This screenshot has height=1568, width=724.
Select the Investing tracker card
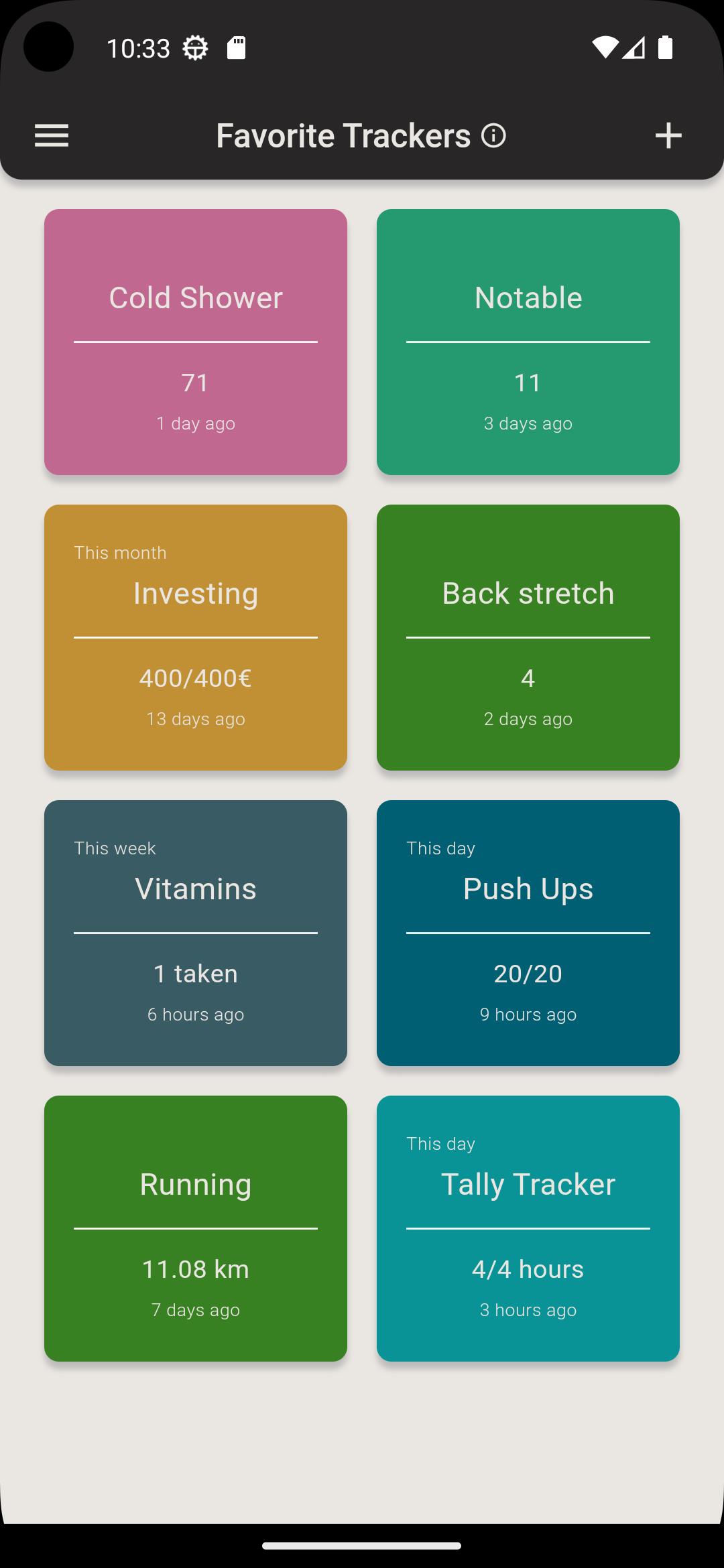coord(196,637)
